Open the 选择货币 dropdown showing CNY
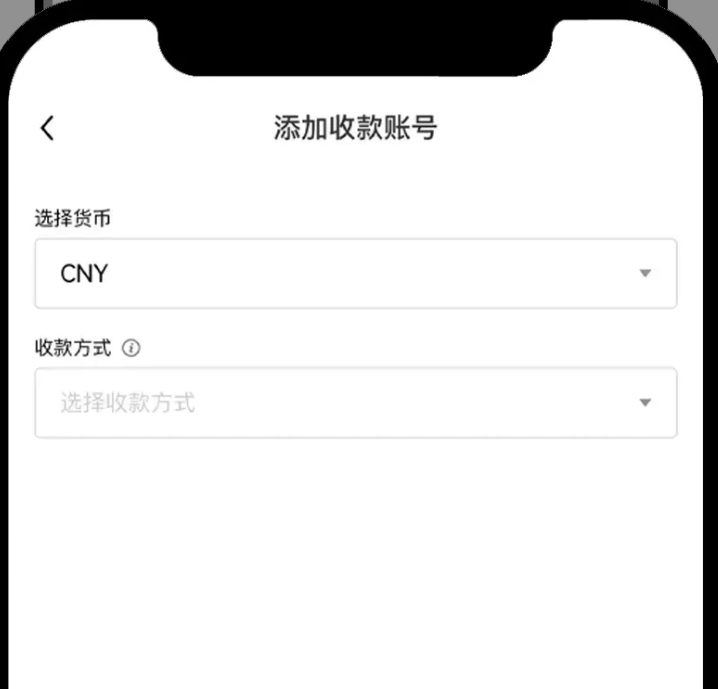Viewport: 718px width, 689px height. pos(355,273)
